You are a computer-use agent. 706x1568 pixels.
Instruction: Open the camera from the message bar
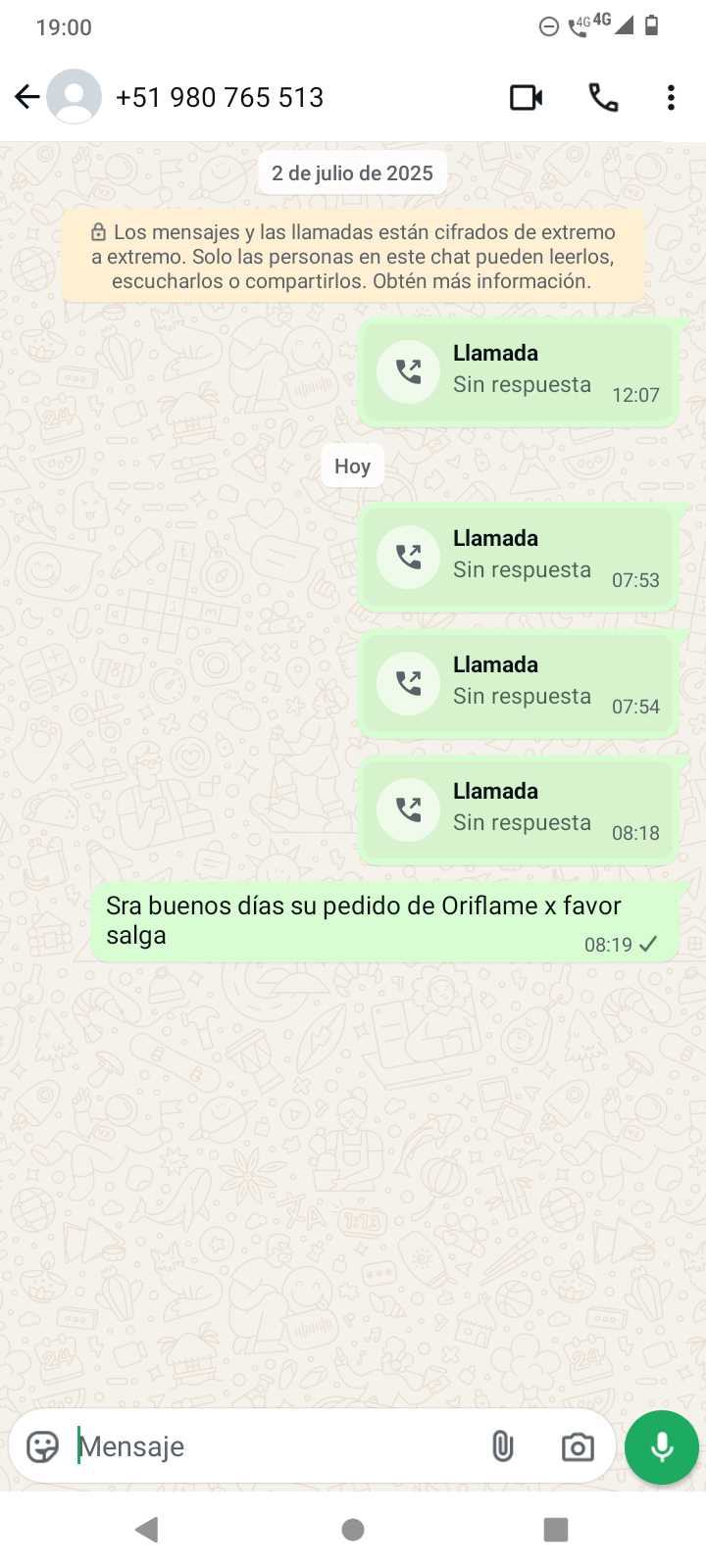click(578, 1446)
